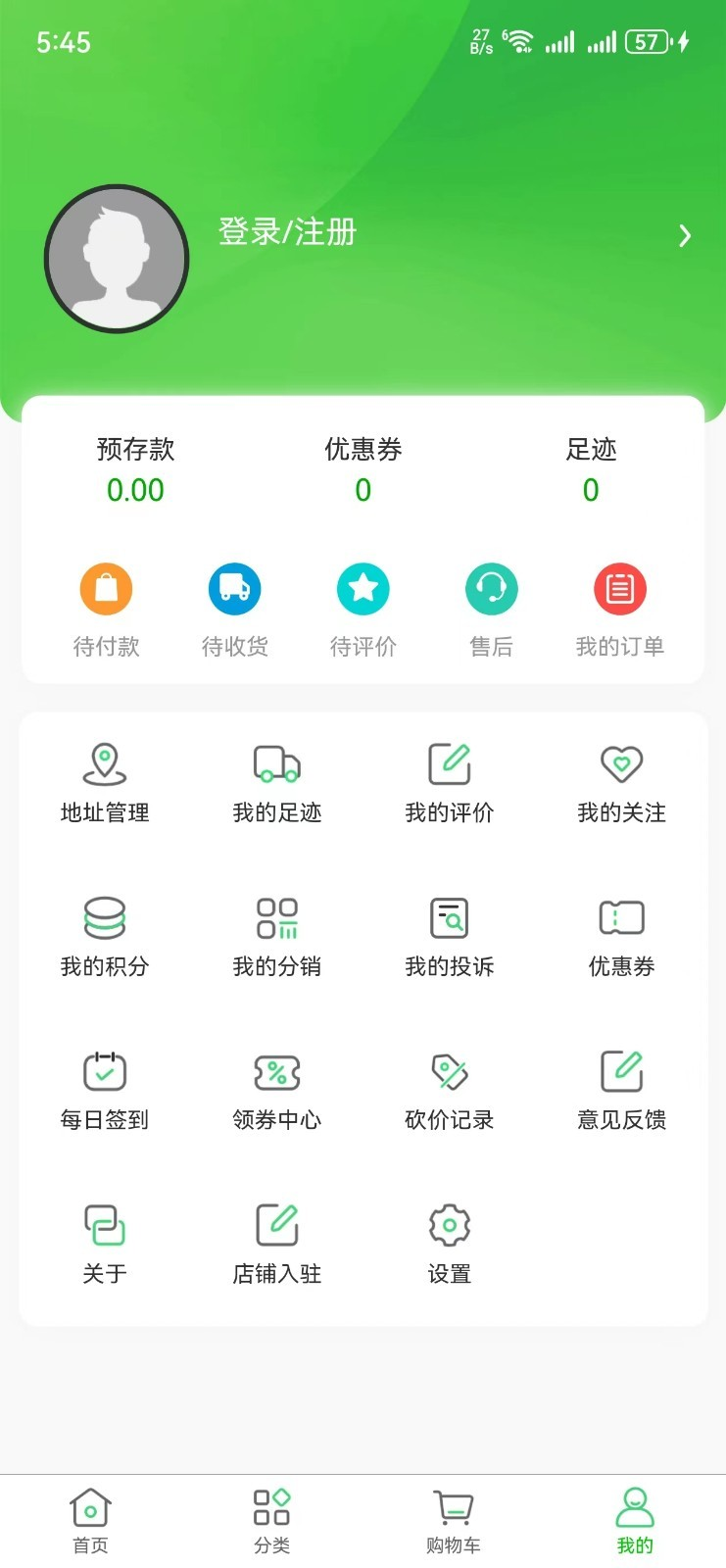Tap 登录/注册 to sign in
726x1568 pixels.
click(287, 232)
